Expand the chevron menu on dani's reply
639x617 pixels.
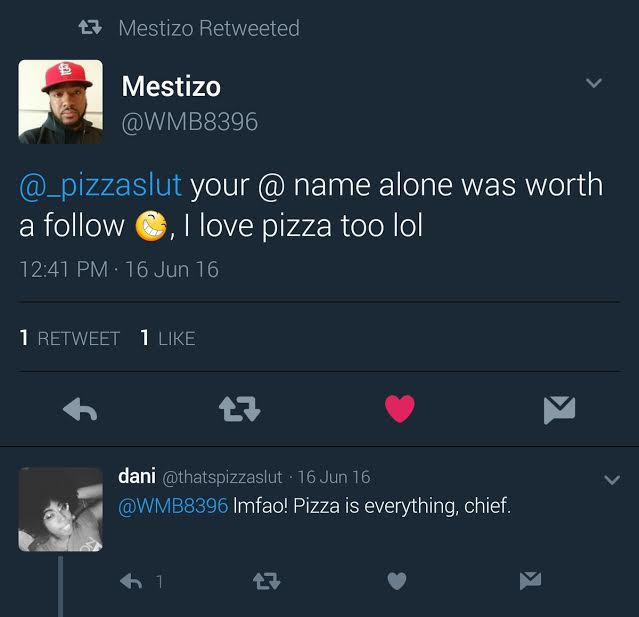(x=612, y=479)
